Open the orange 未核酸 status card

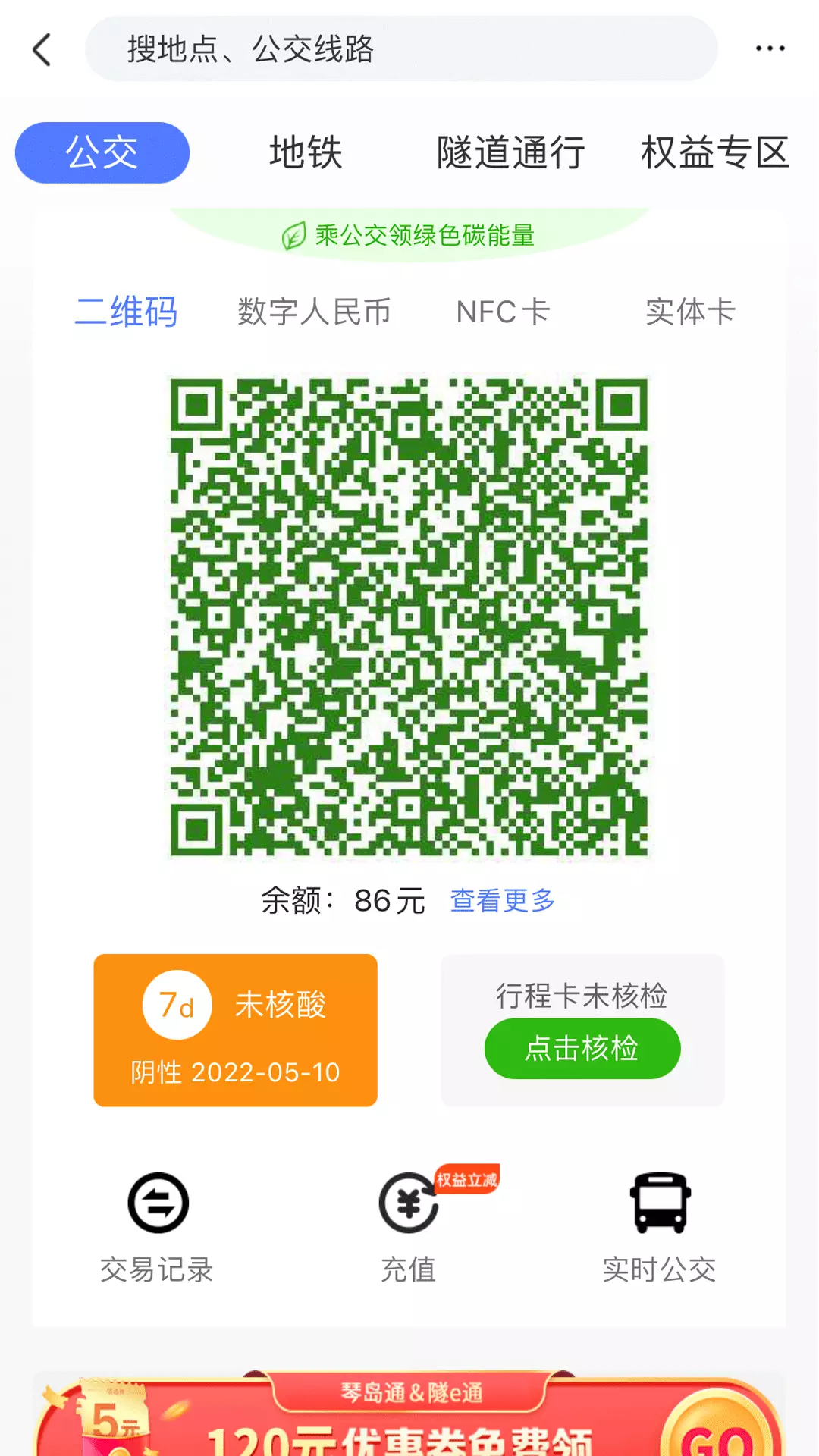click(x=235, y=1030)
